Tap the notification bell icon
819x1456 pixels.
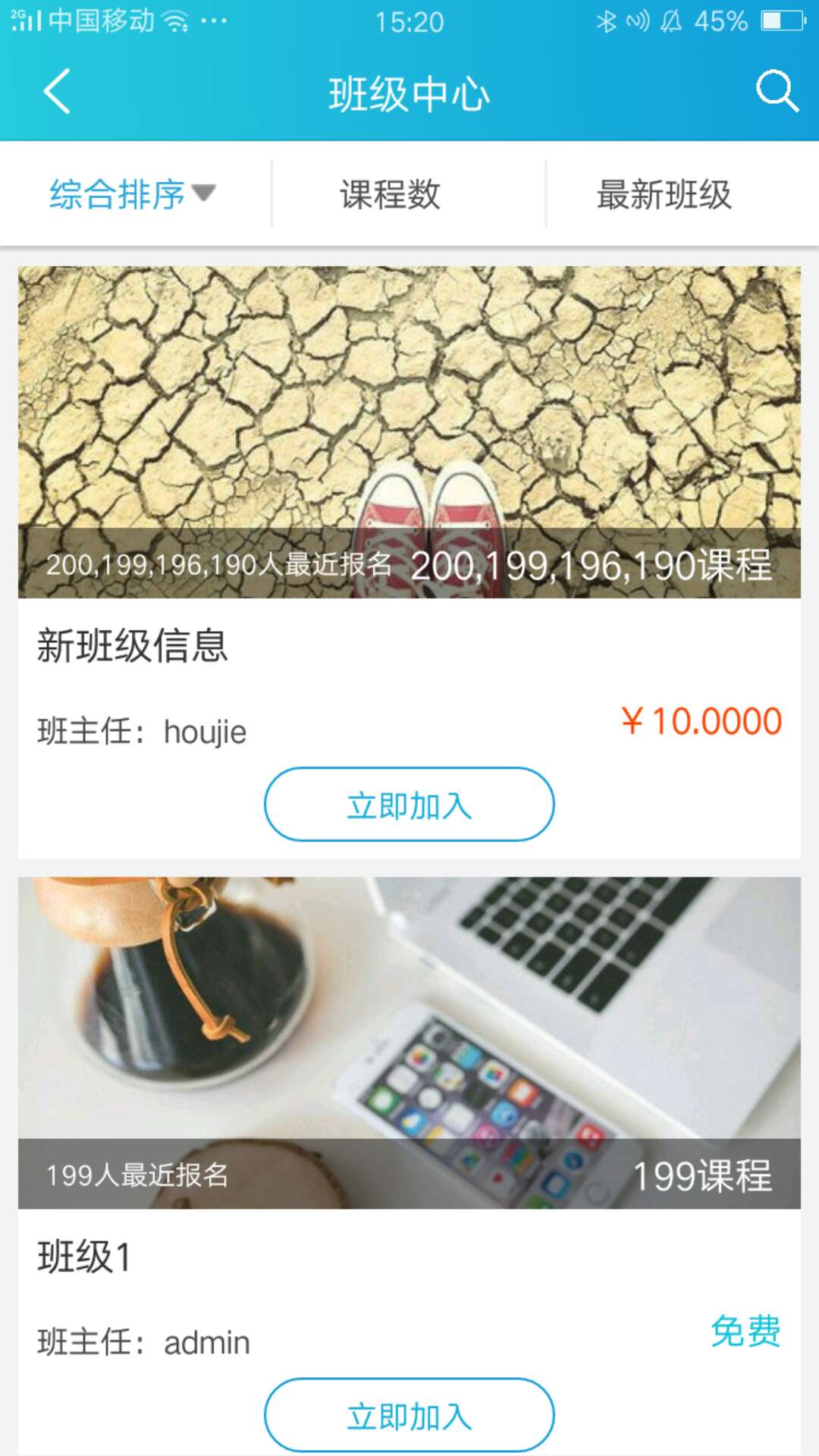(669, 20)
